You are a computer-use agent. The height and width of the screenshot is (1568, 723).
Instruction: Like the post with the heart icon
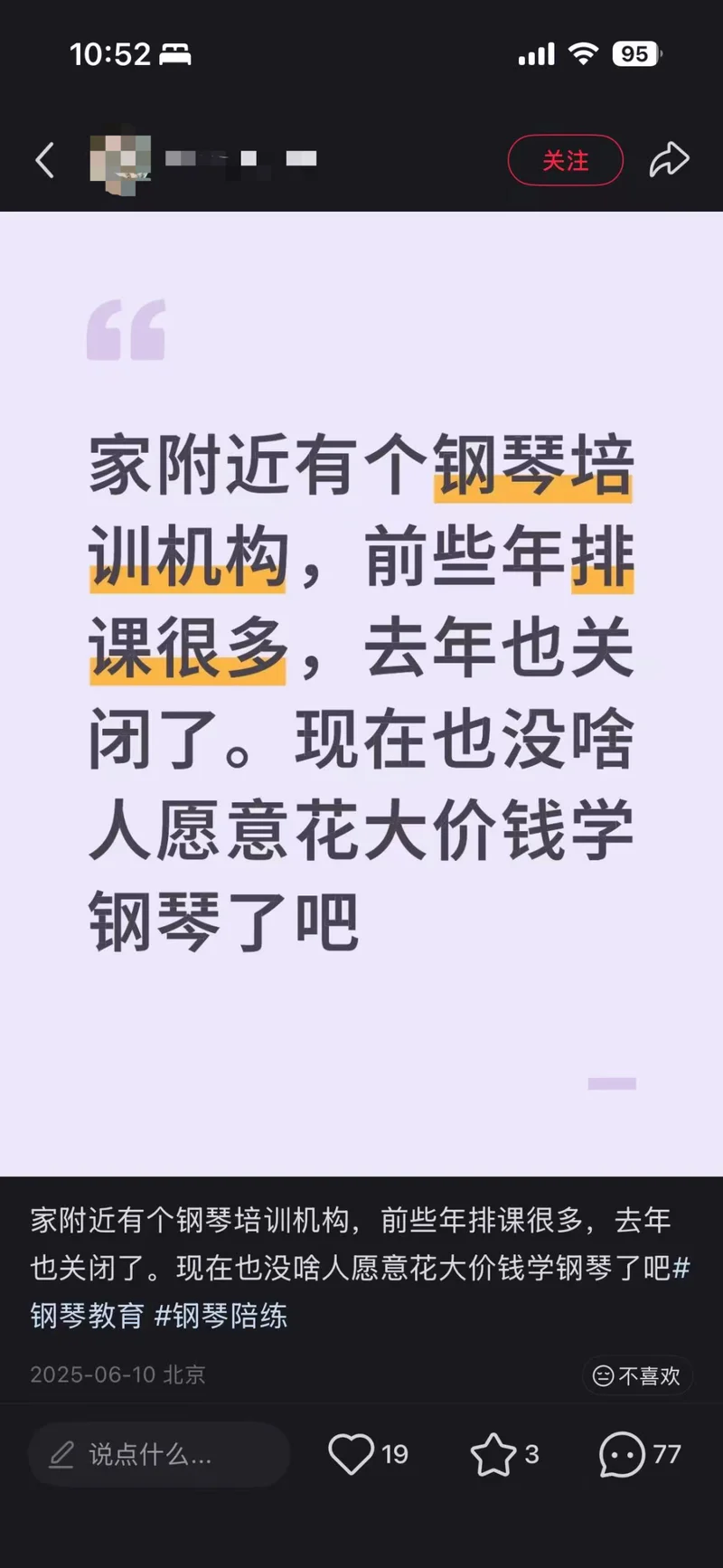(x=351, y=1454)
